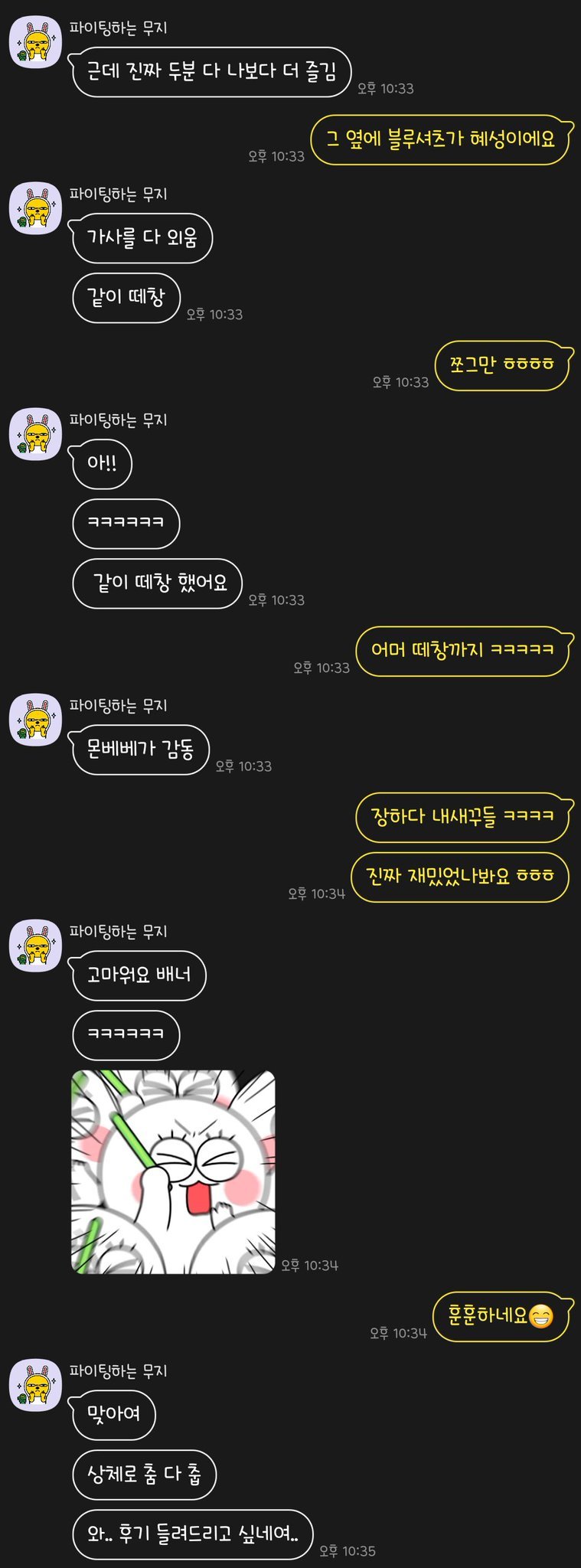The width and height of the screenshot is (581, 1568).
Task: View profile avatar above '맞아여' message
Action: pos(35,1385)
